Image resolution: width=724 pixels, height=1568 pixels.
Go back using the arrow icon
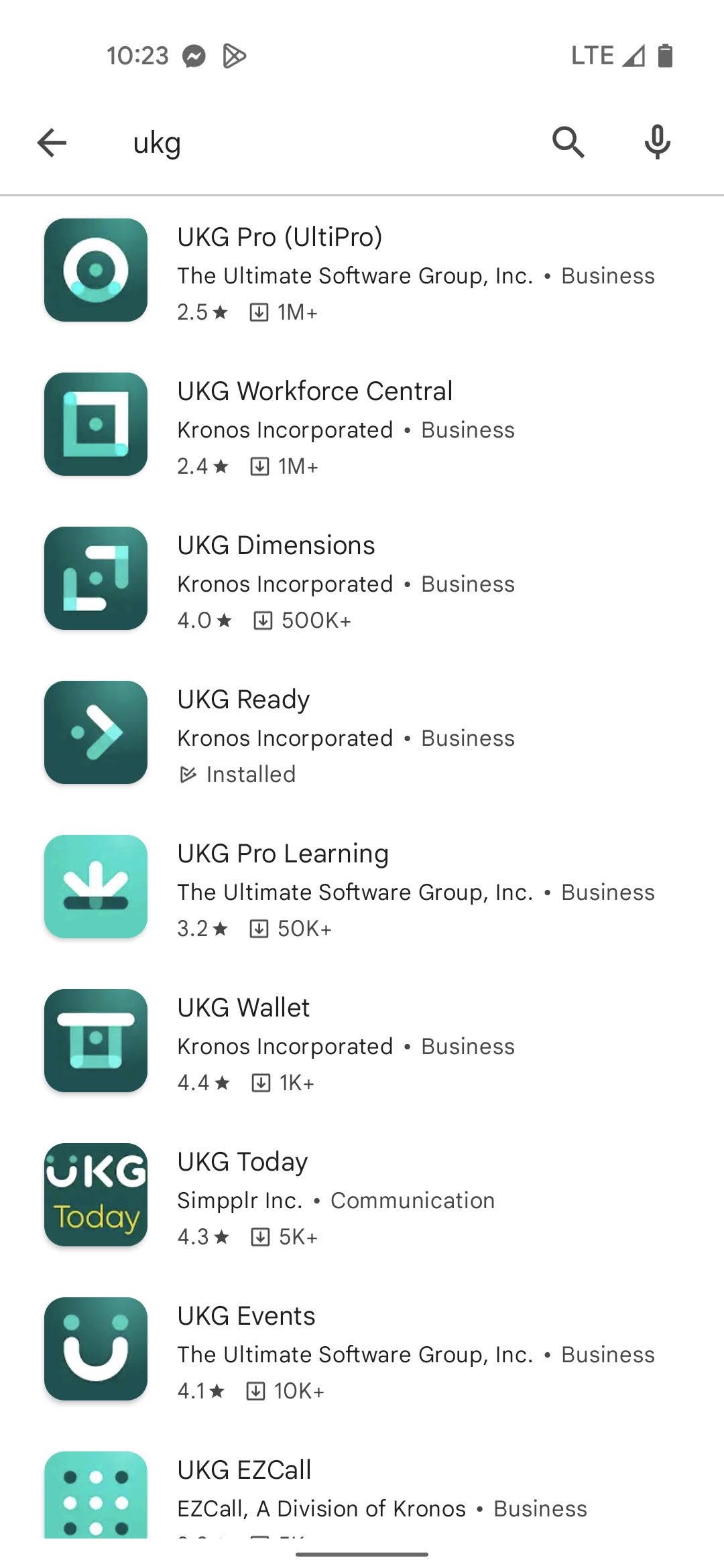click(52, 143)
